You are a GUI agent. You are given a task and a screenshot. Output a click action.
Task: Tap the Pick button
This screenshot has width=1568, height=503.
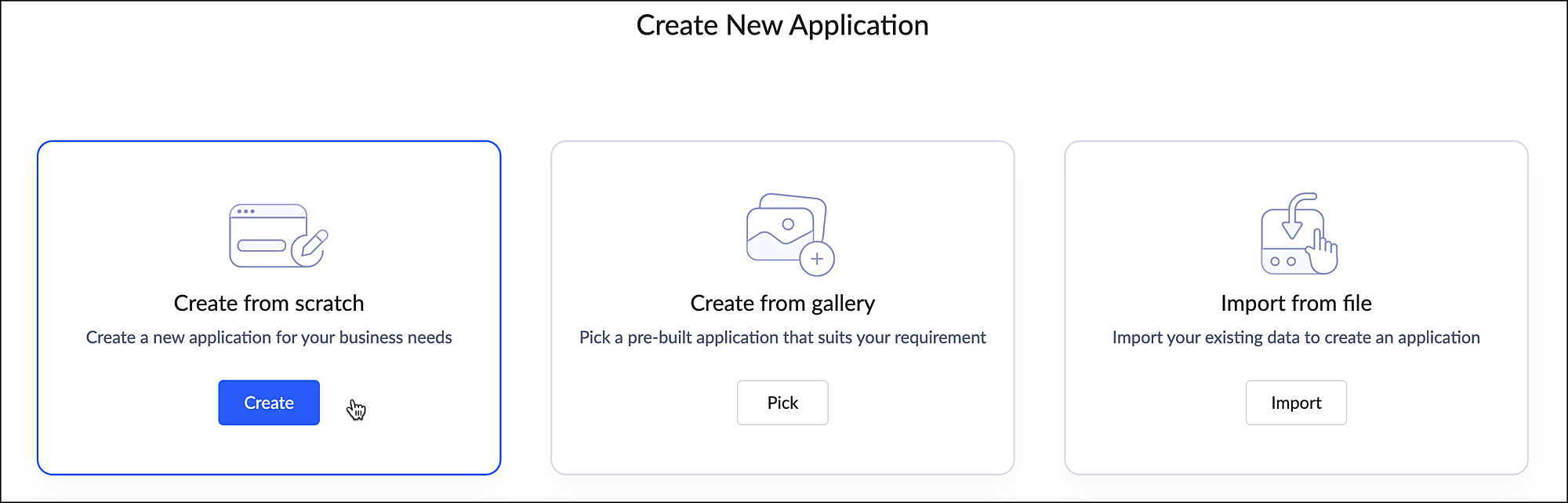[782, 403]
